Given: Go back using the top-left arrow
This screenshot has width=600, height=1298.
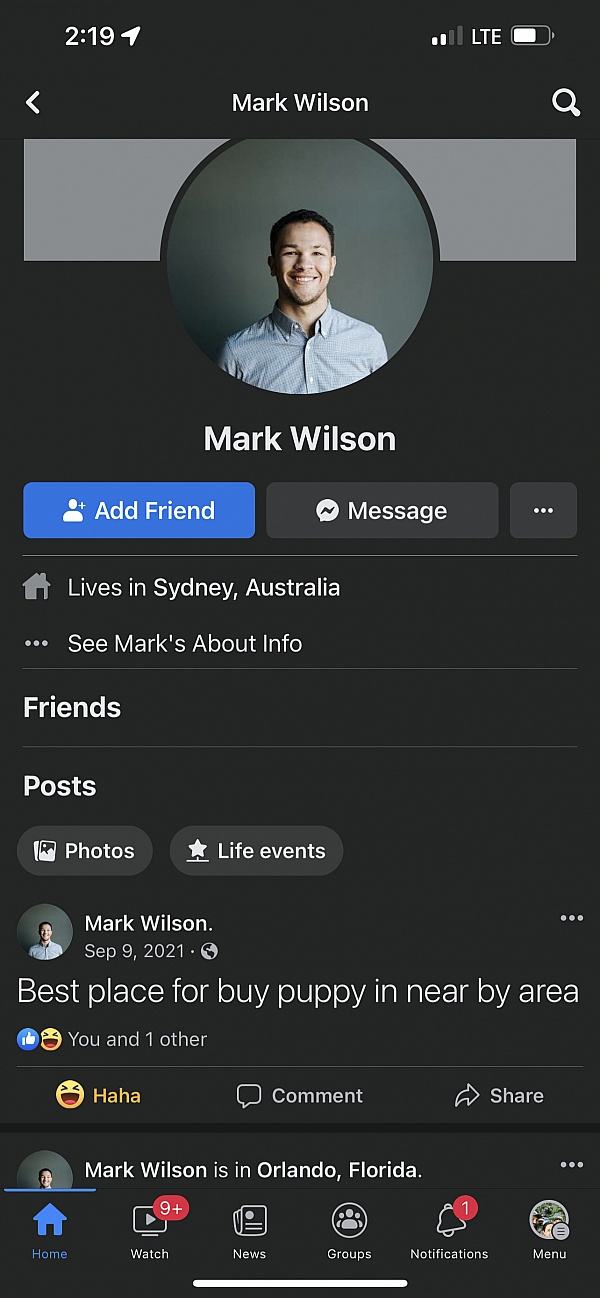Looking at the screenshot, I should (x=33, y=102).
